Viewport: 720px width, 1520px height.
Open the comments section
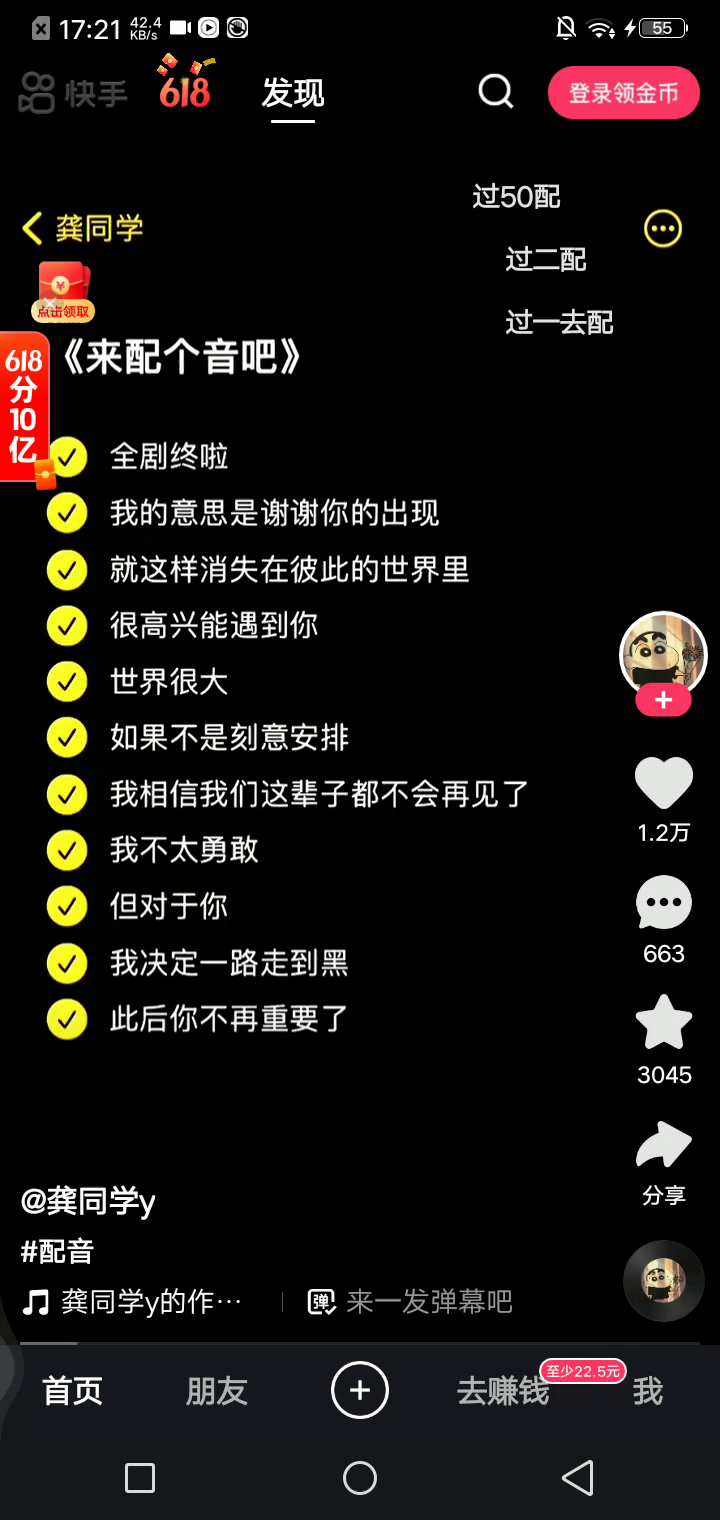click(663, 903)
